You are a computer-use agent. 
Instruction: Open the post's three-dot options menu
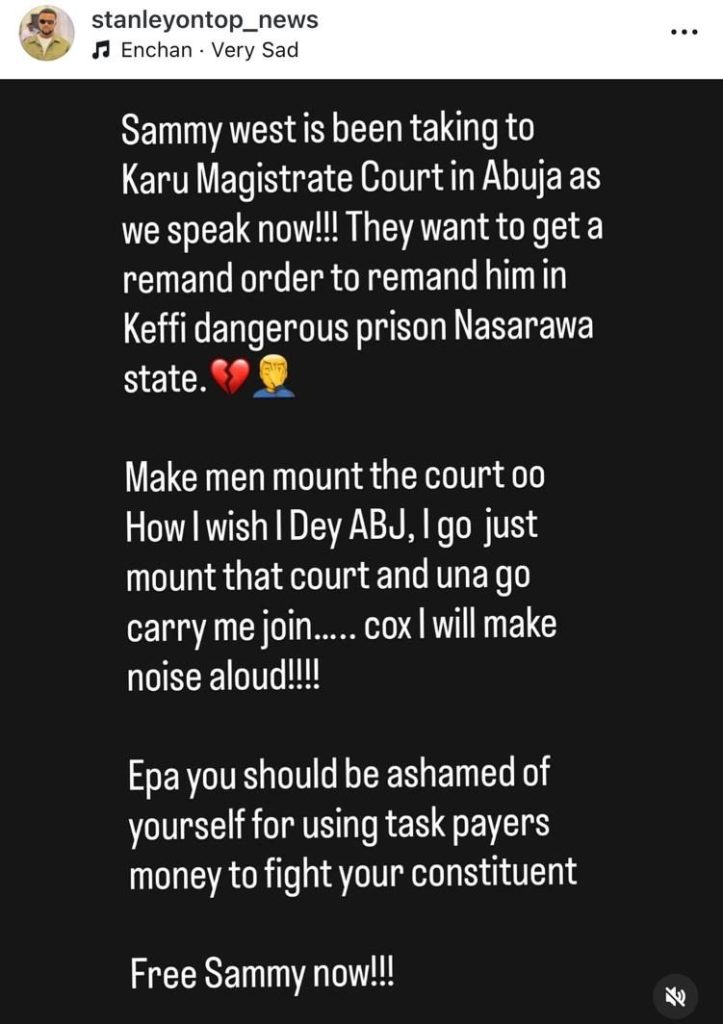point(683,32)
